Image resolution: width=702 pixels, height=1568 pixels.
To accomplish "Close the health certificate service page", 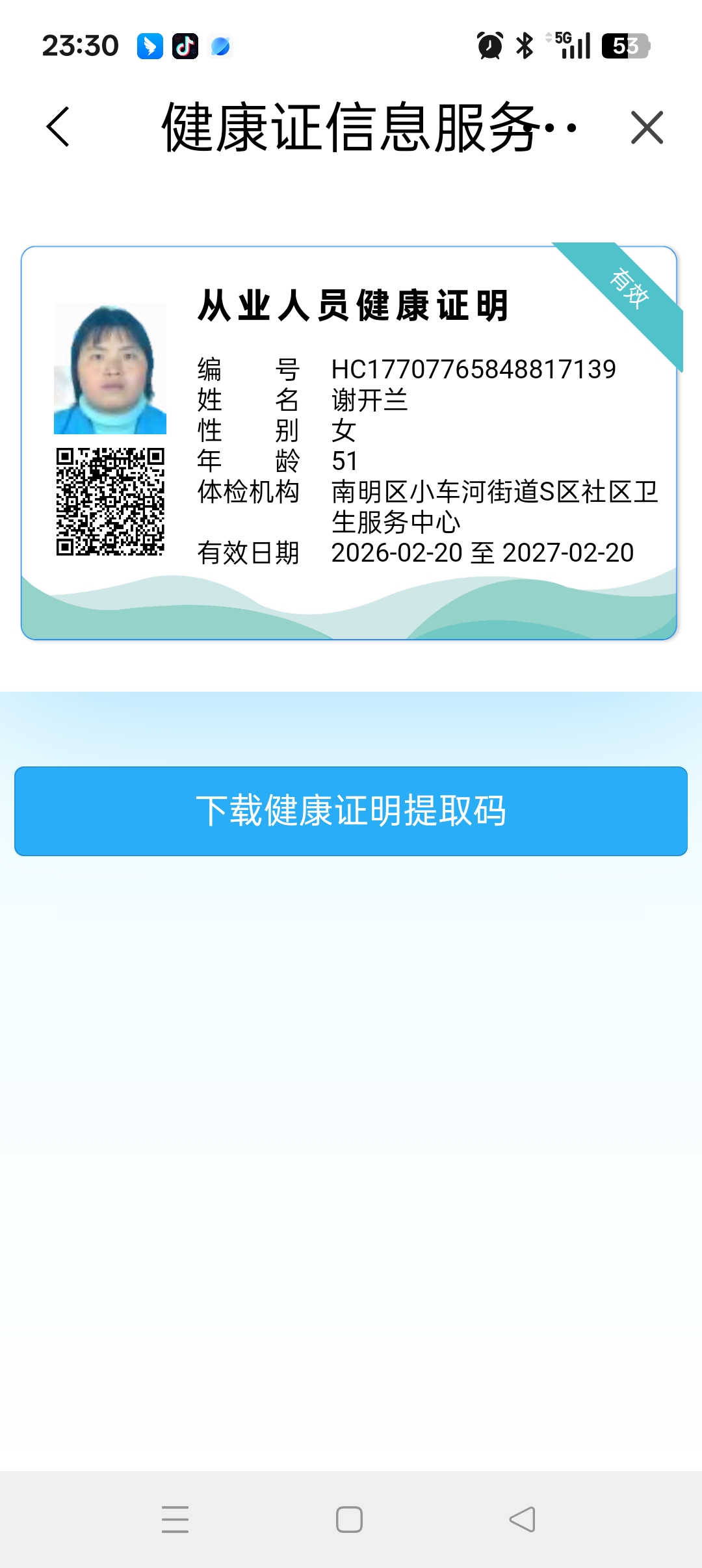I will (647, 127).
